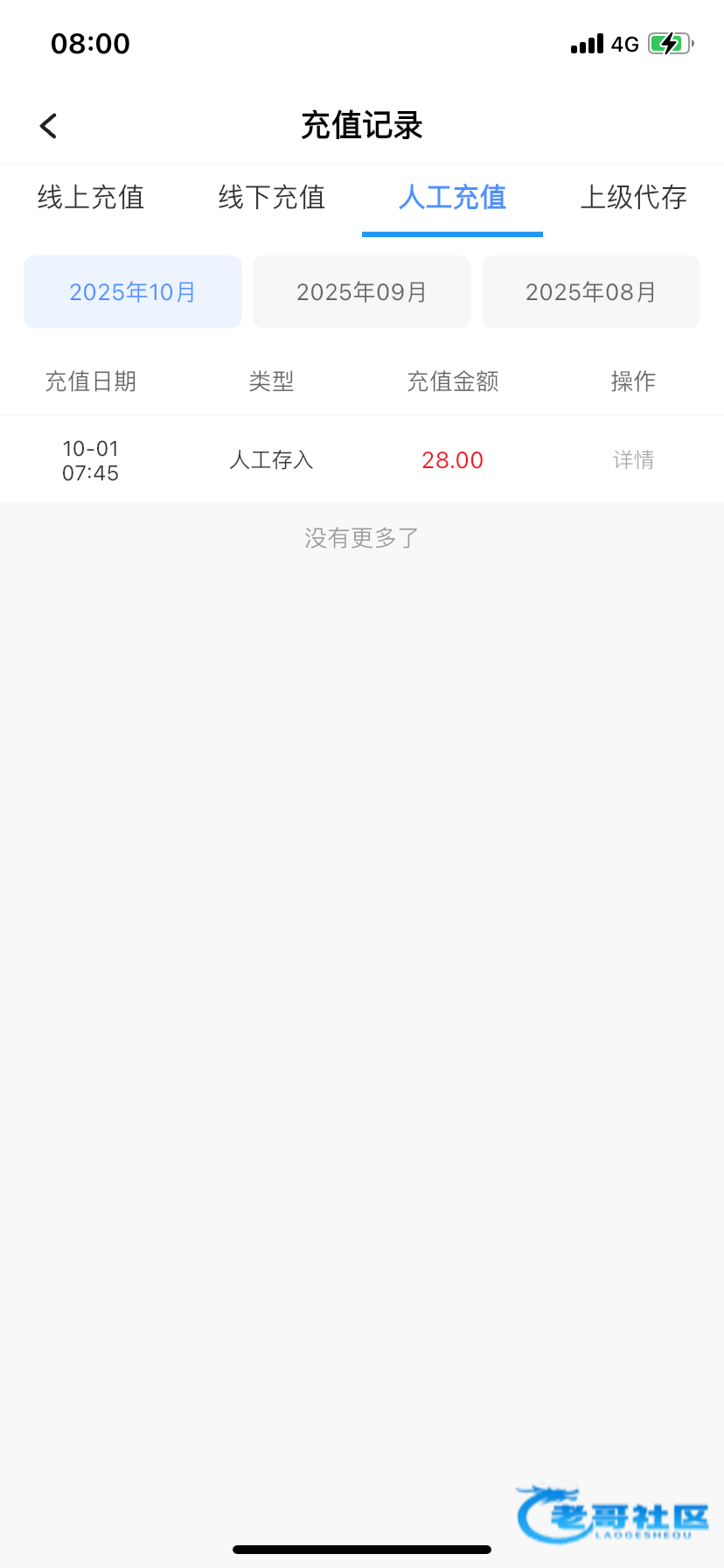
Task: Select the 2025年10月 month chip
Action: pyautogui.click(x=133, y=292)
